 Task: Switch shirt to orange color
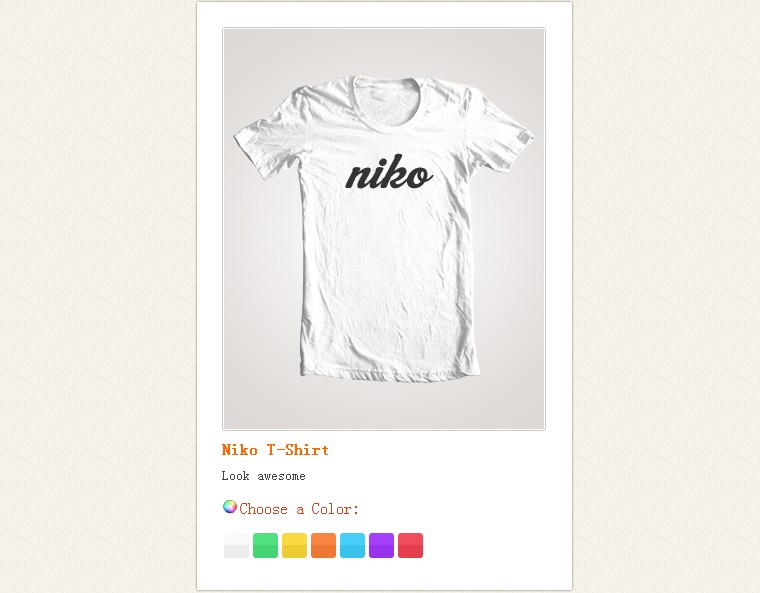(x=323, y=545)
